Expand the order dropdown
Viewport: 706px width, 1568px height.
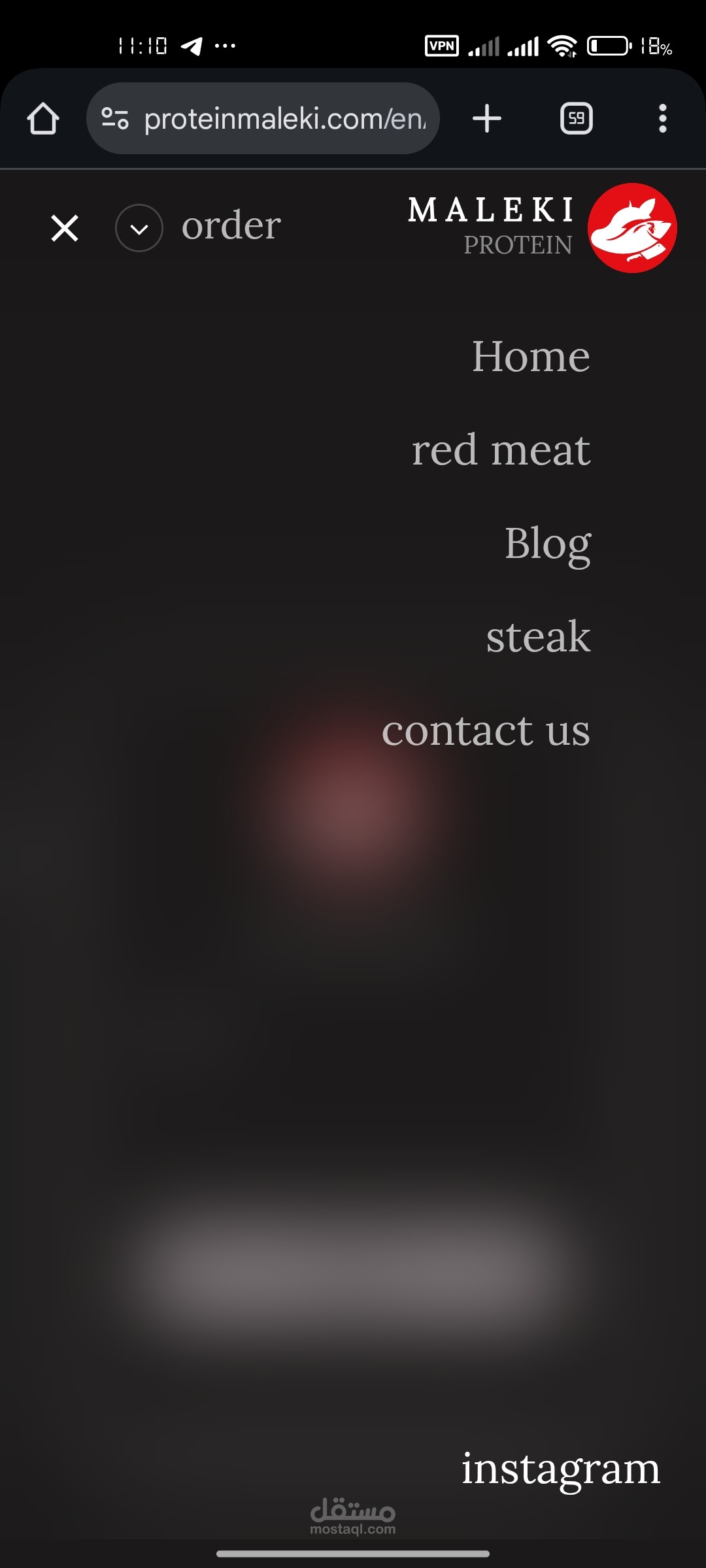pyautogui.click(x=139, y=228)
